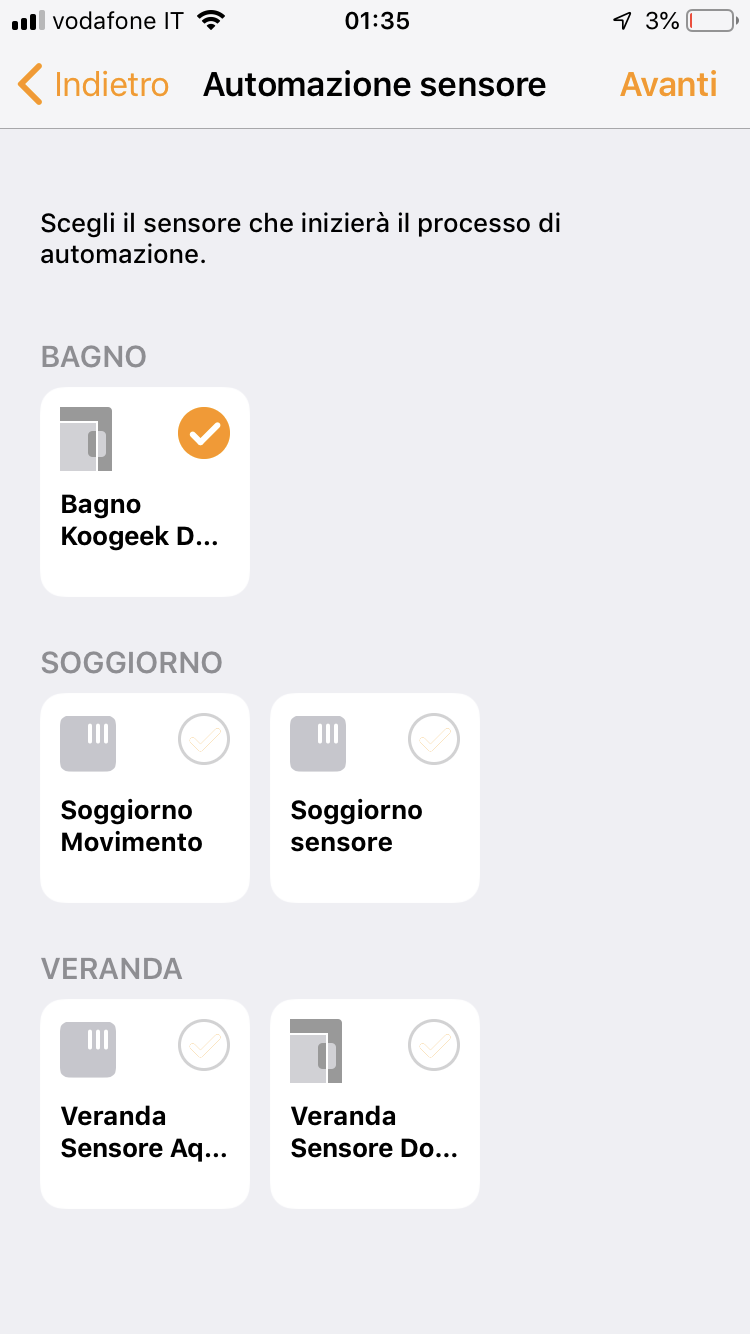Select the Soggiorno Movimento sensor

pyautogui.click(x=145, y=798)
